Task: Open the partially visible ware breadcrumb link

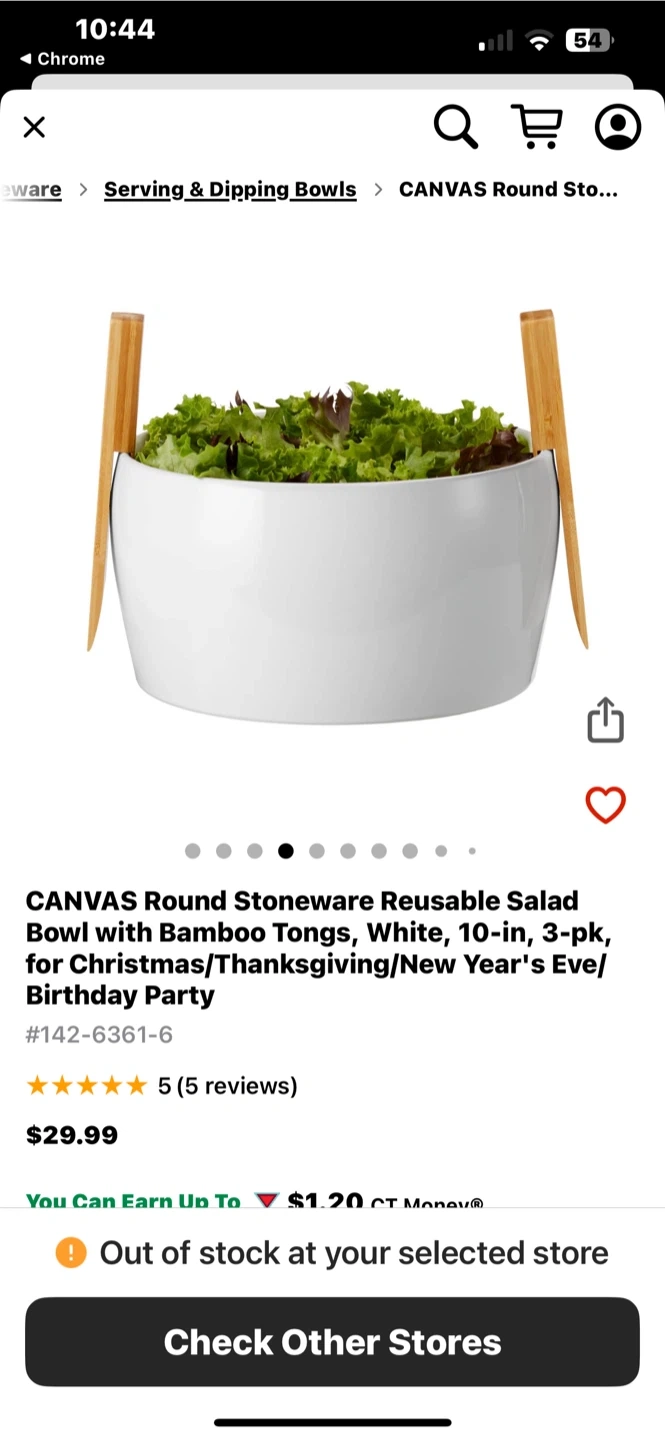Action: tap(33, 190)
